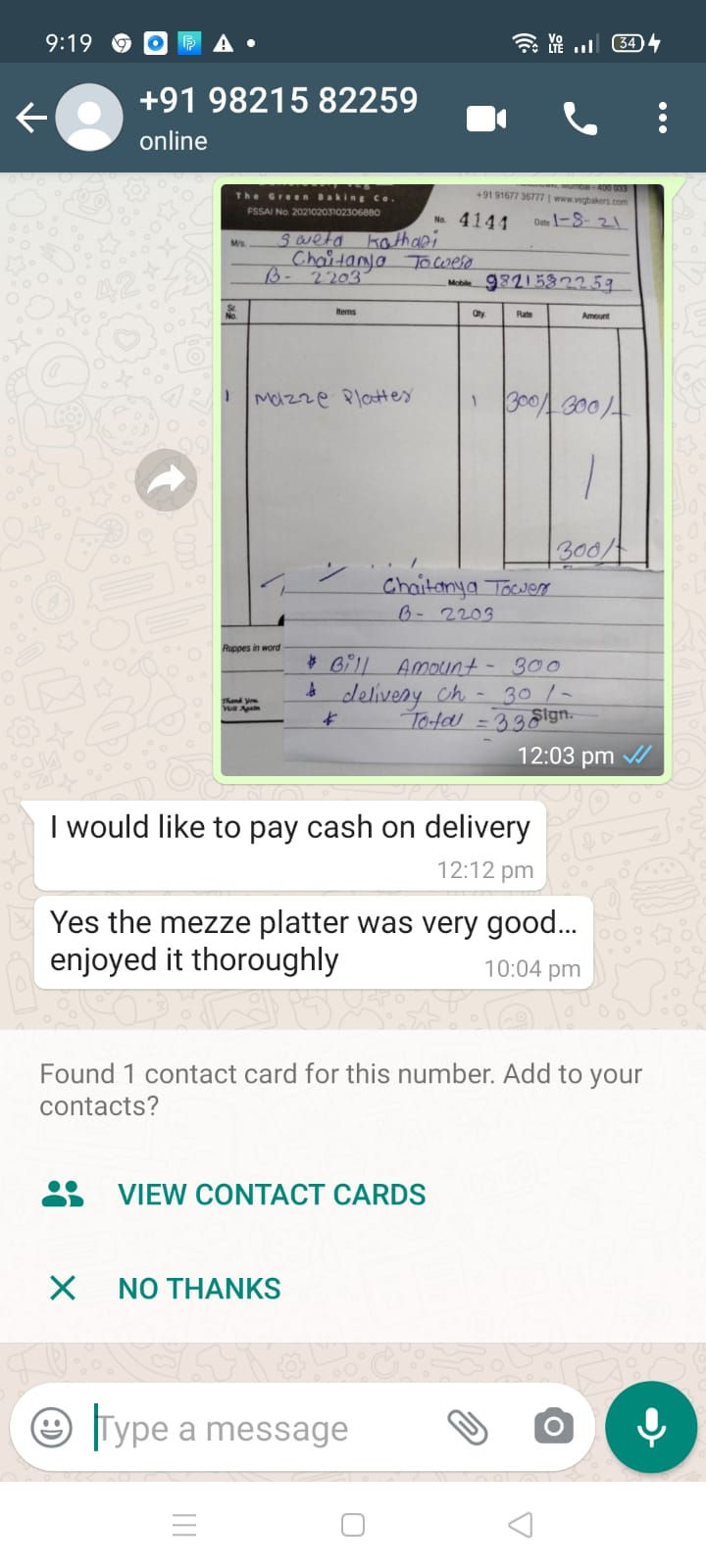This screenshot has height=1568, width=706.
Task: Tap View Contact Cards
Action: (272, 1194)
